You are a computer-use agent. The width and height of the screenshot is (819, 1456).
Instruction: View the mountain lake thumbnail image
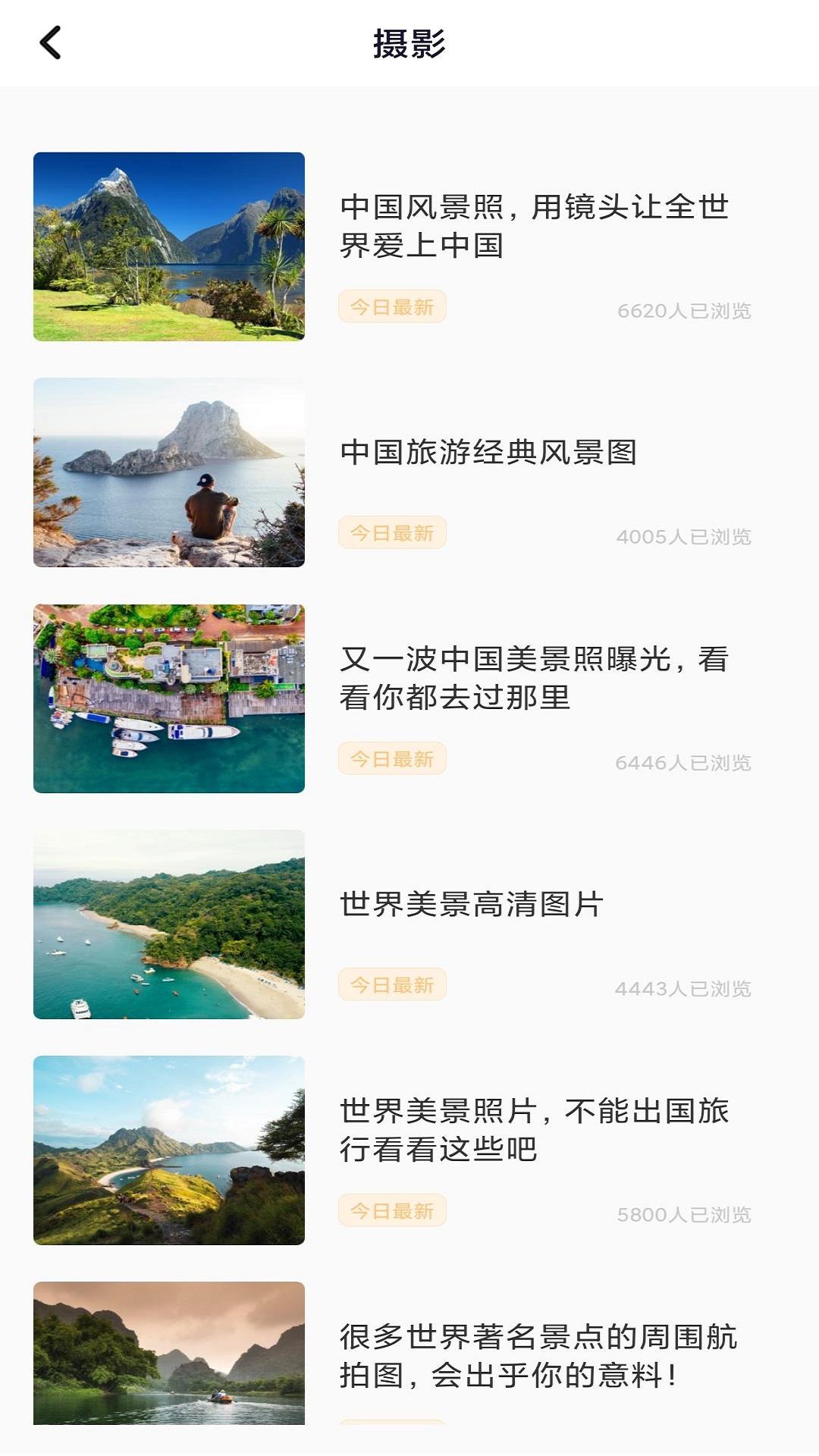click(168, 246)
